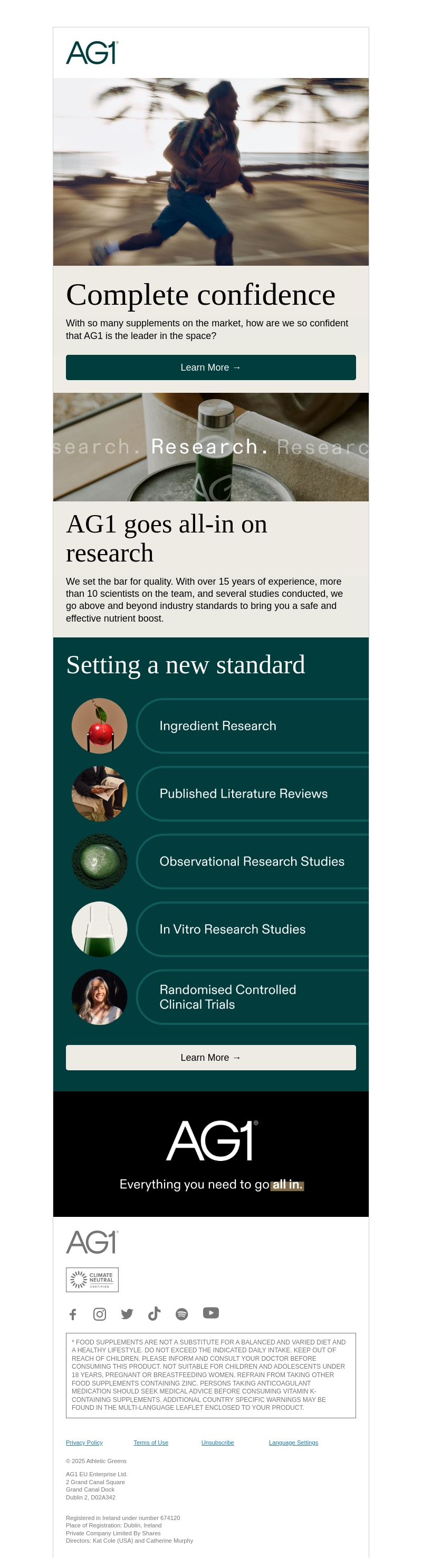The width and height of the screenshot is (422, 1568).
Task: Open AG1's Facebook page
Action: [73, 1314]
